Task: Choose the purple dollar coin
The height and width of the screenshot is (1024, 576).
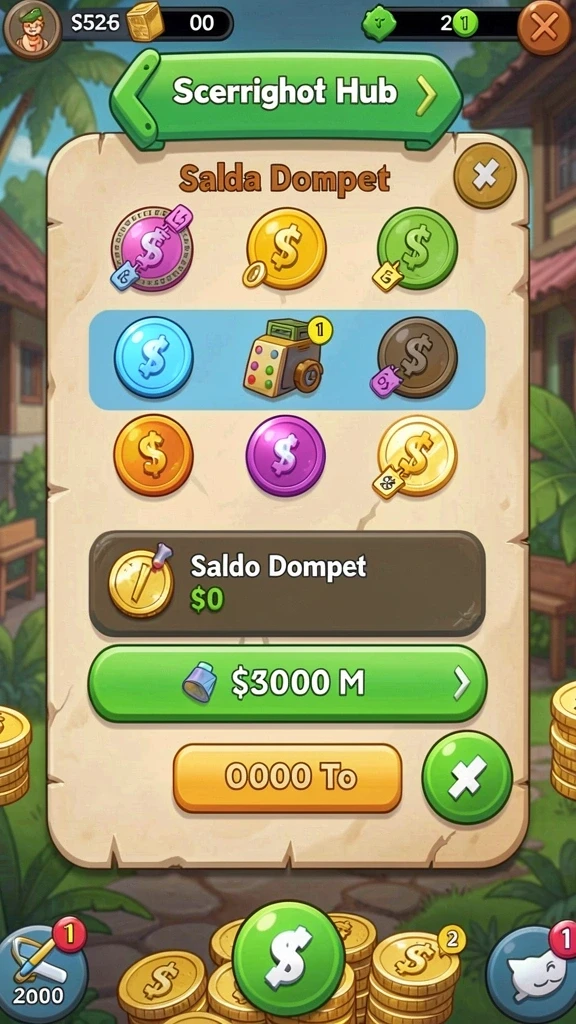Action: (x=285, y=455)
